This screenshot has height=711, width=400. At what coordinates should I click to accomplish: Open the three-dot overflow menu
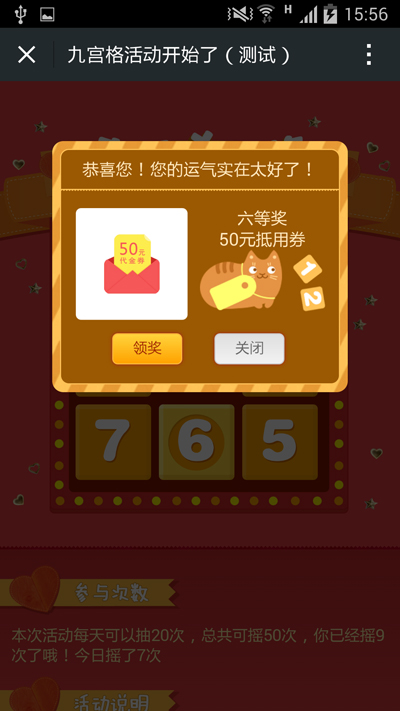click(369, 55)
